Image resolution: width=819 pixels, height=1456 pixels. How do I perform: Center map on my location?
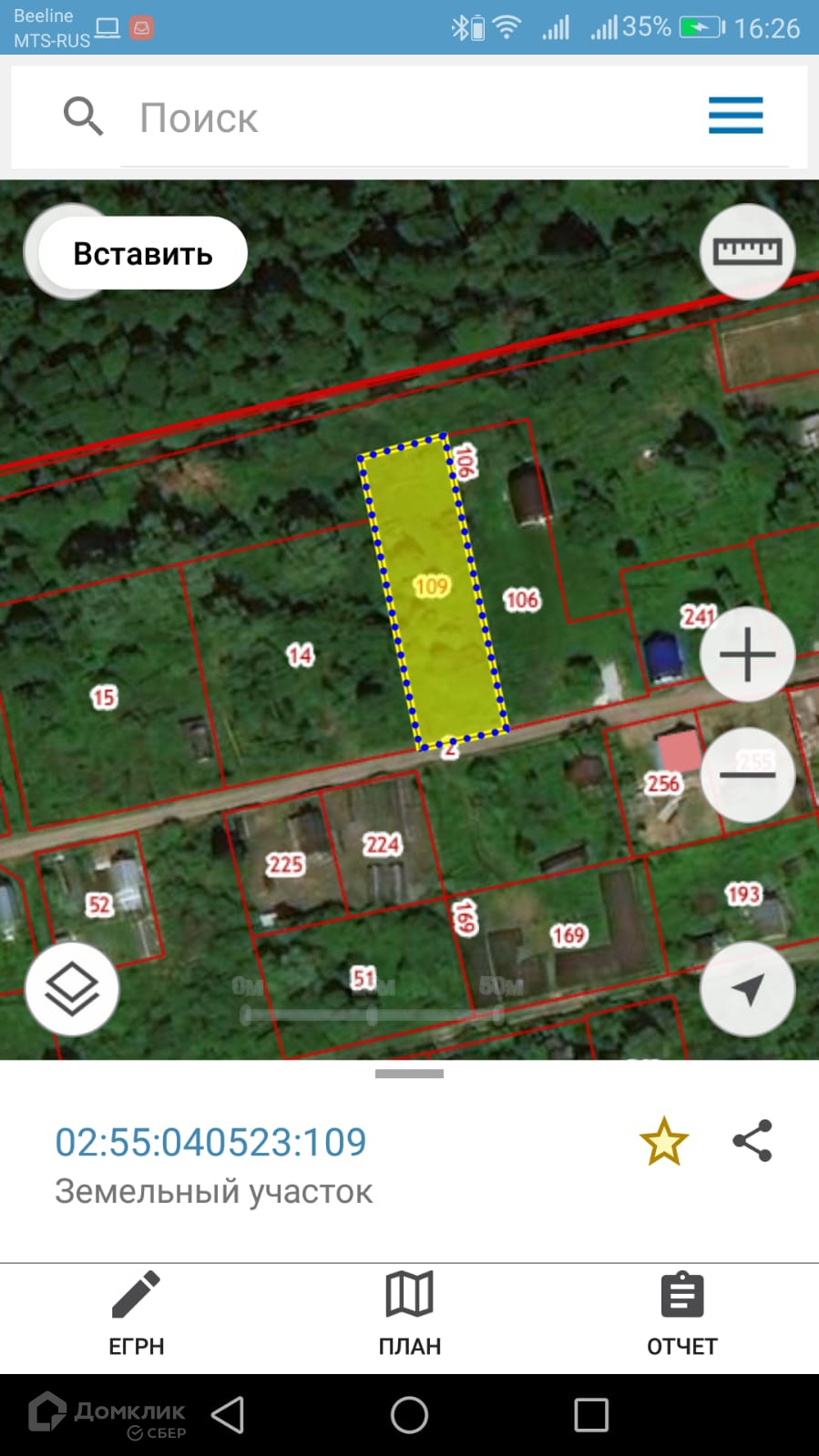[x=747, y=989]
